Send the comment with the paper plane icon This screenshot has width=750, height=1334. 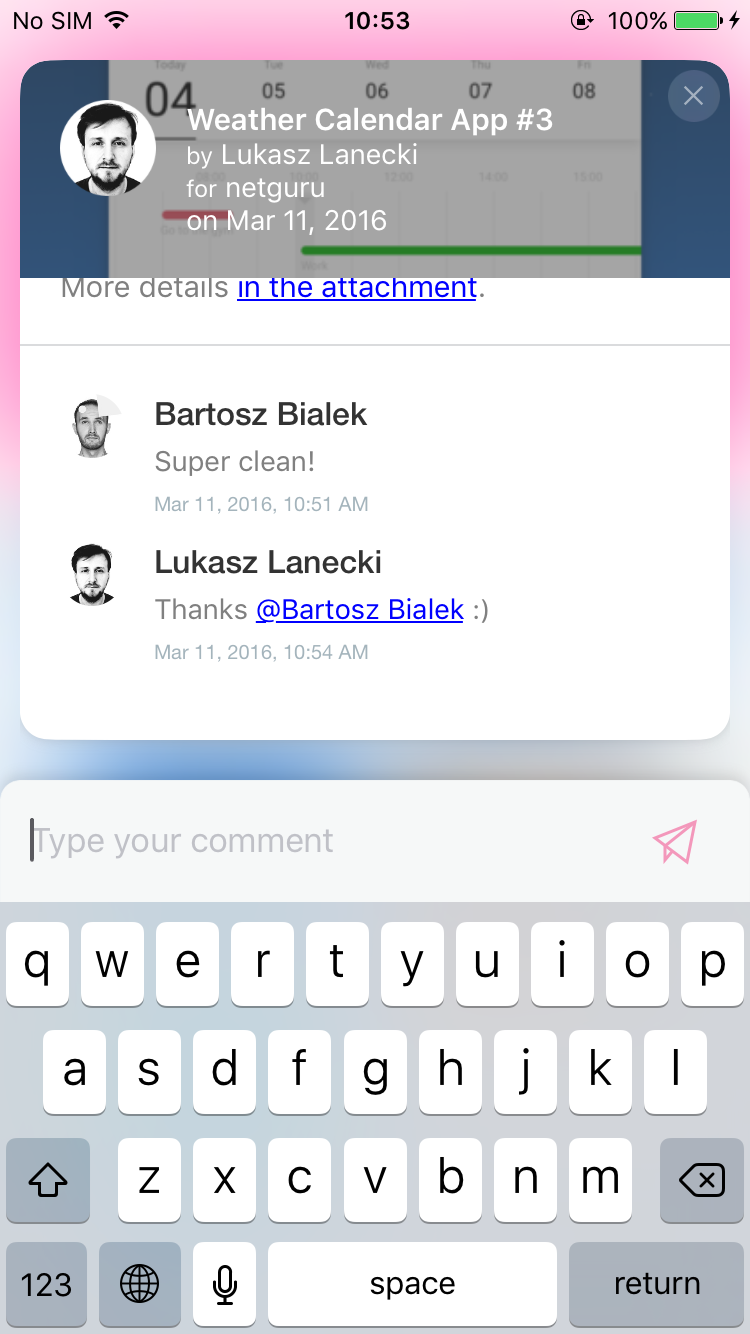[674, 841]
